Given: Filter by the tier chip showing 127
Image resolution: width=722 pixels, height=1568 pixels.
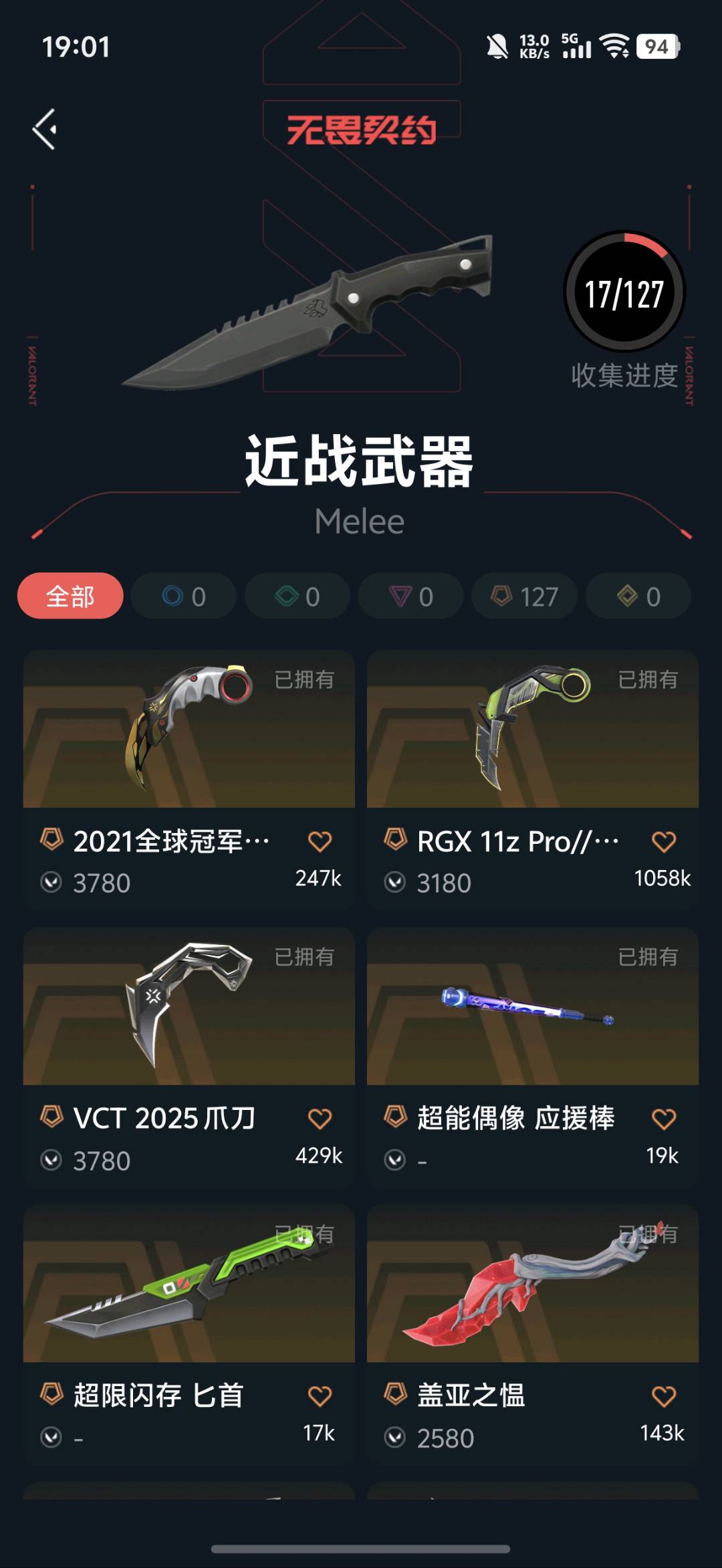Looking at the screenshot, I should (524, 596).
